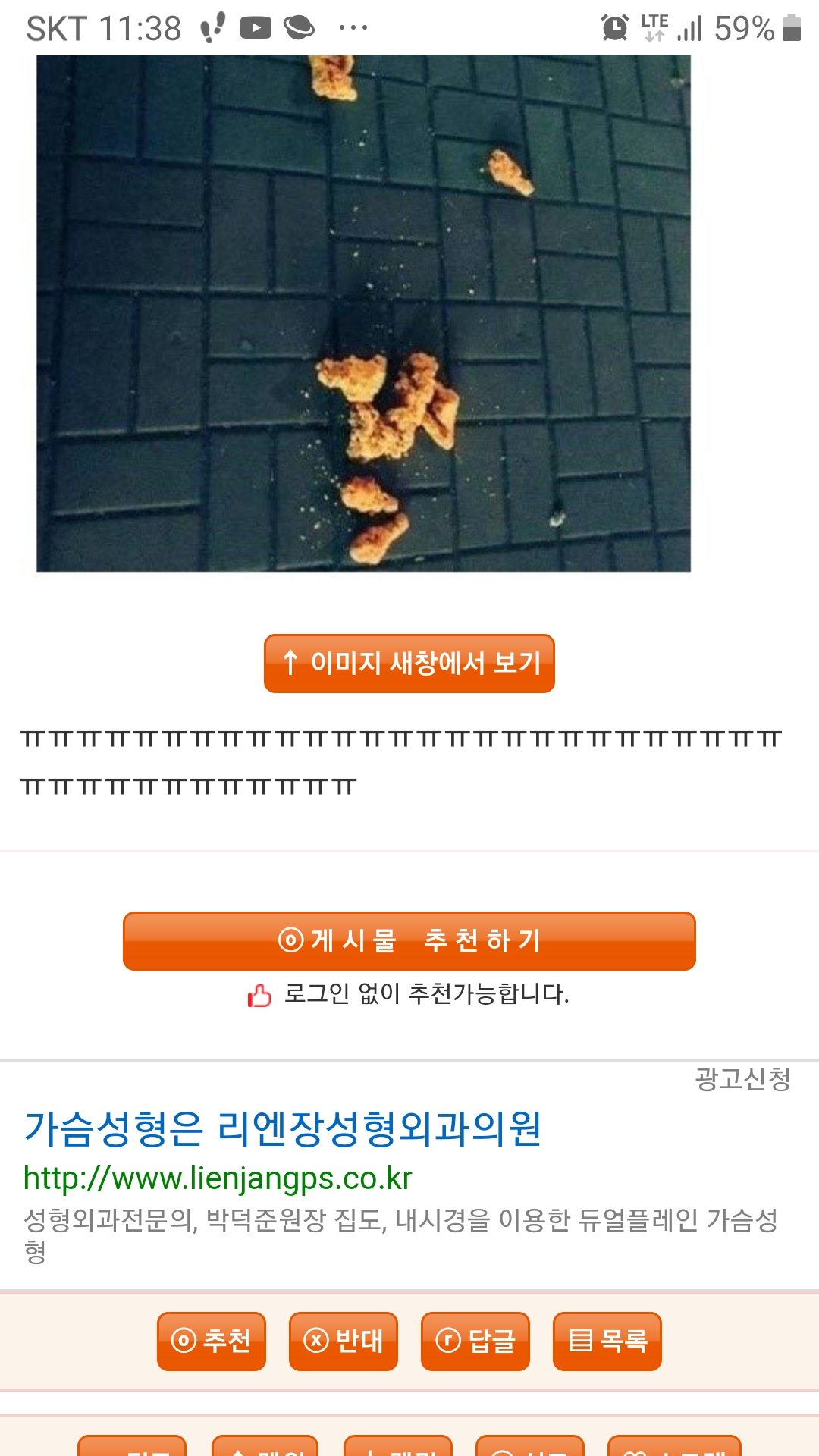Tap the 게시물 추천하기 button
Image resolution: width=819 pixels, height=1456 pixels.
[409, 941]
